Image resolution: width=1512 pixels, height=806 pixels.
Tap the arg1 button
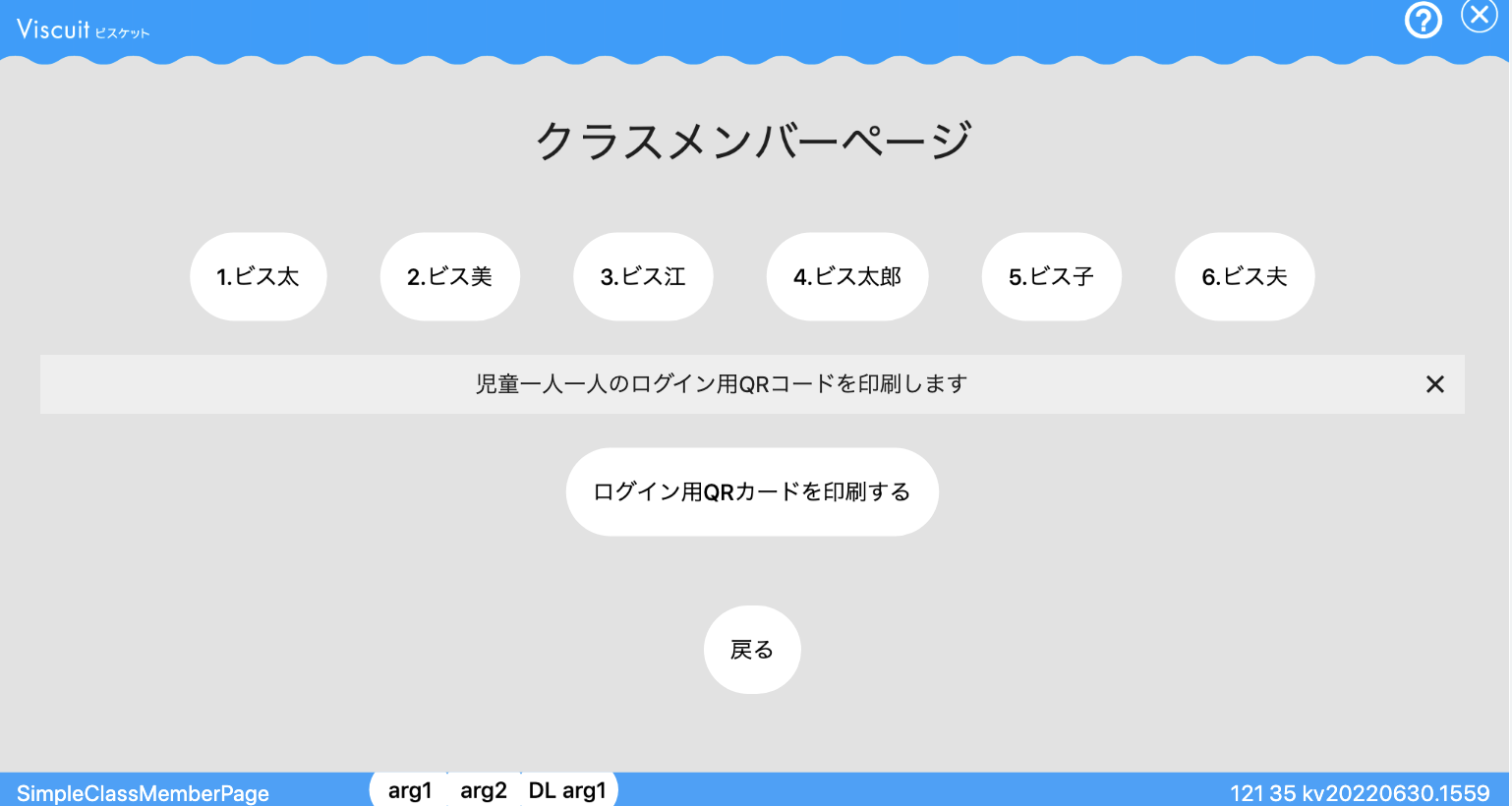pos(410,790)
